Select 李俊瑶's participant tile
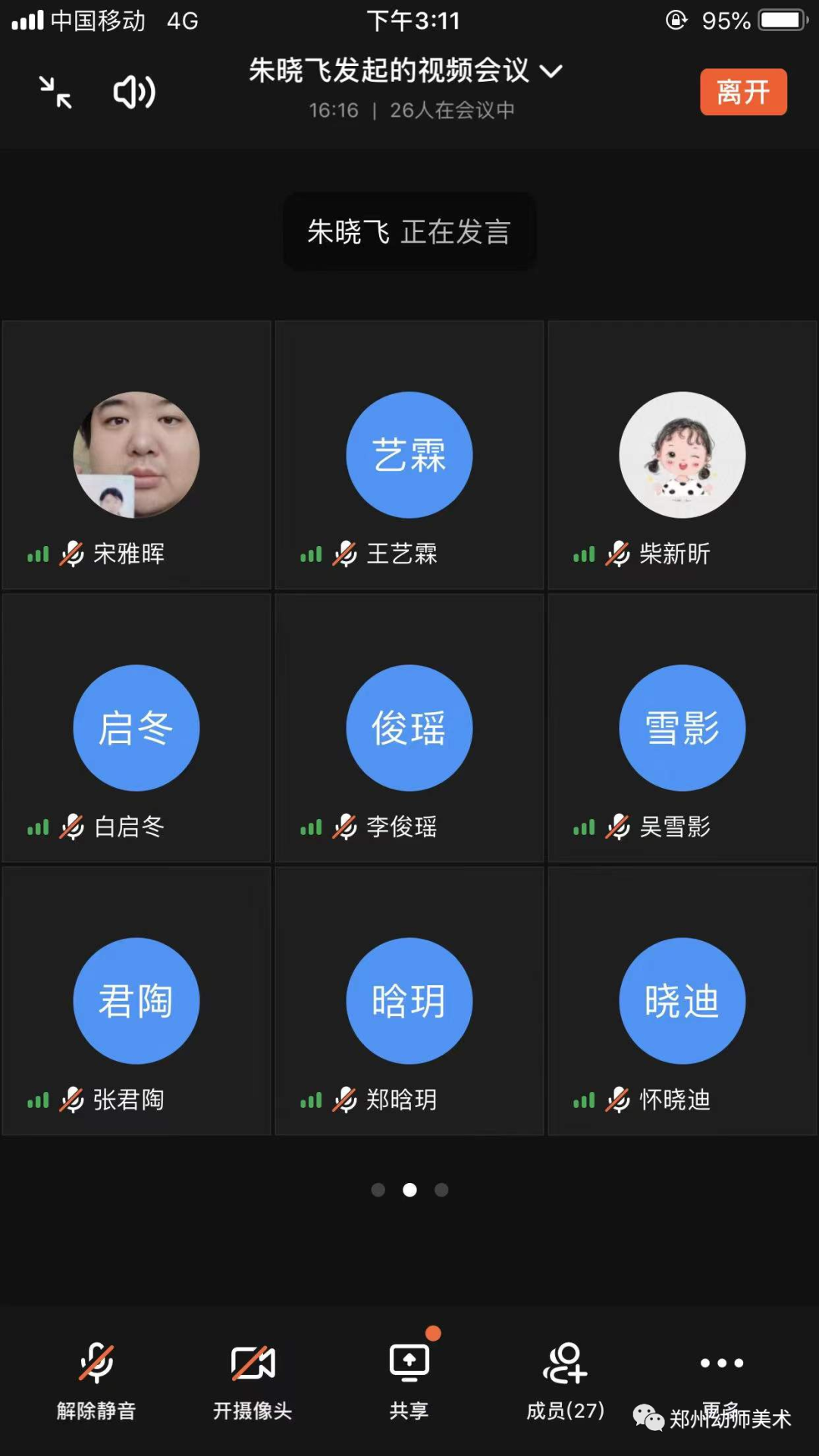 pos(409,728)
